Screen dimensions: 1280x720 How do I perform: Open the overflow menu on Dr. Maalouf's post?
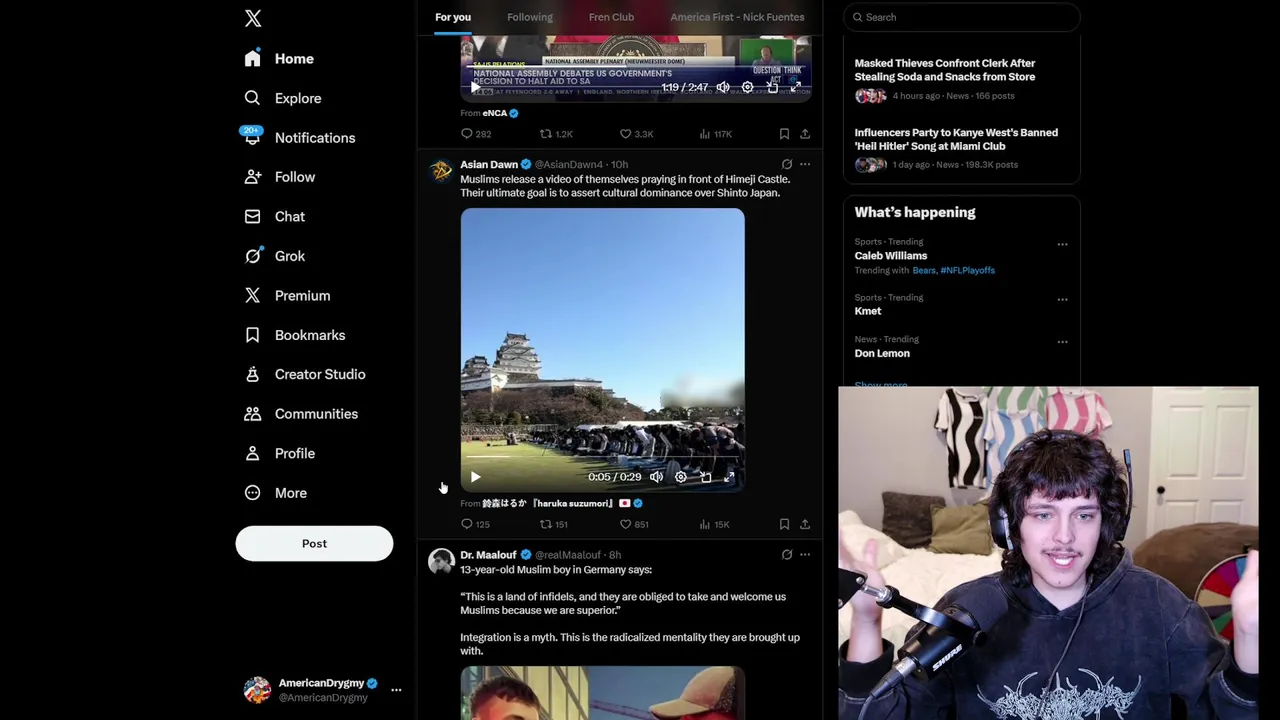click(805, 554)
